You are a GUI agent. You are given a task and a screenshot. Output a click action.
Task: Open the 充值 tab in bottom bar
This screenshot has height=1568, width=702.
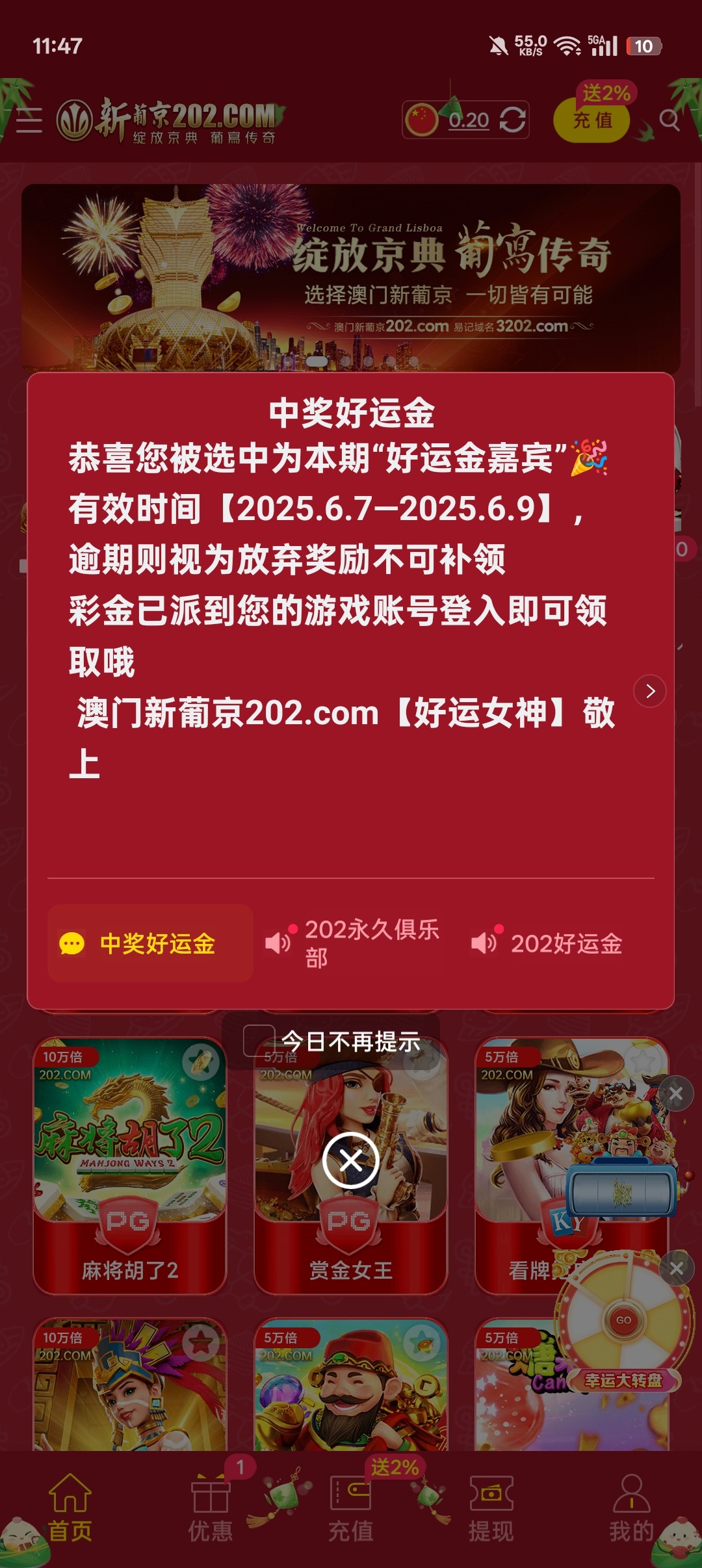point(351,1508)
